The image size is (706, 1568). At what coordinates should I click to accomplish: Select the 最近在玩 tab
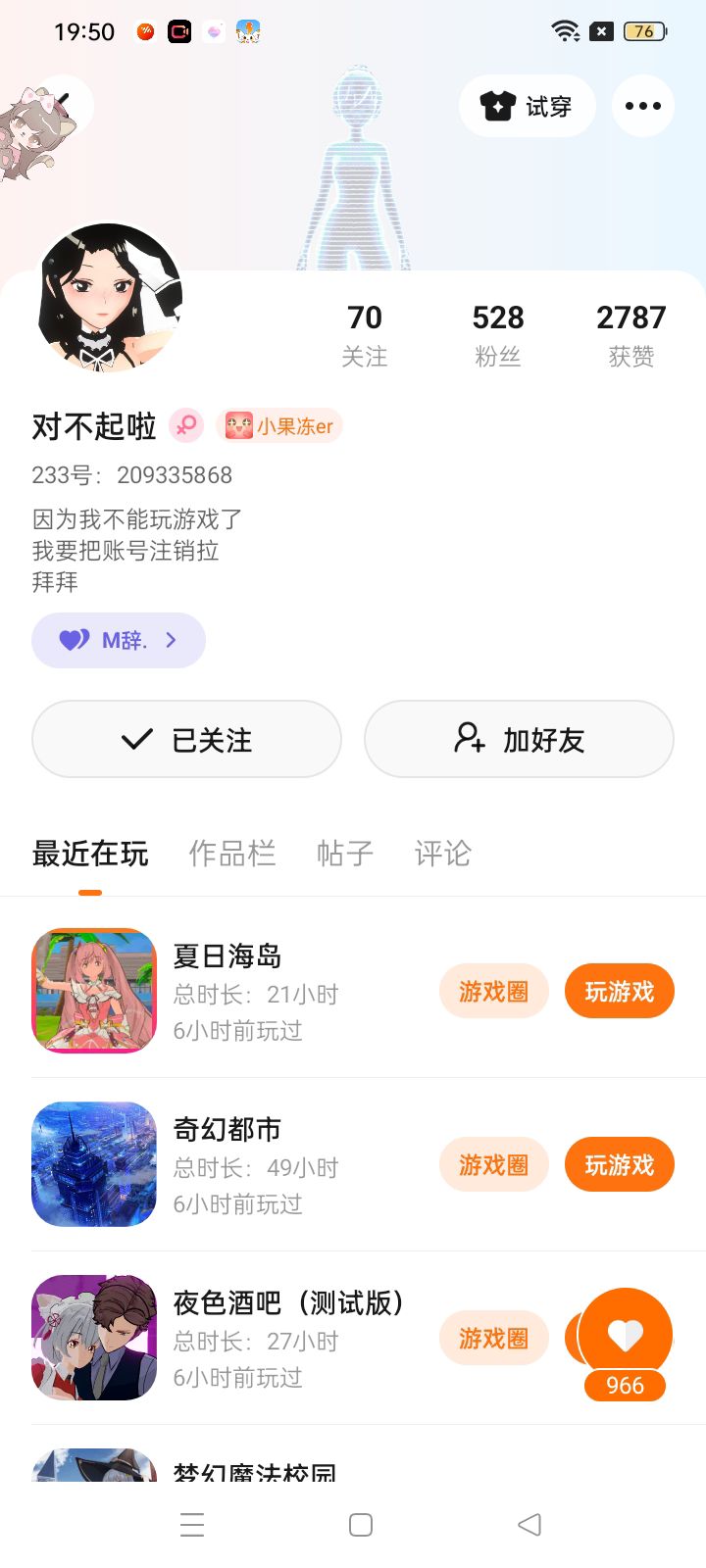[90, 853]
